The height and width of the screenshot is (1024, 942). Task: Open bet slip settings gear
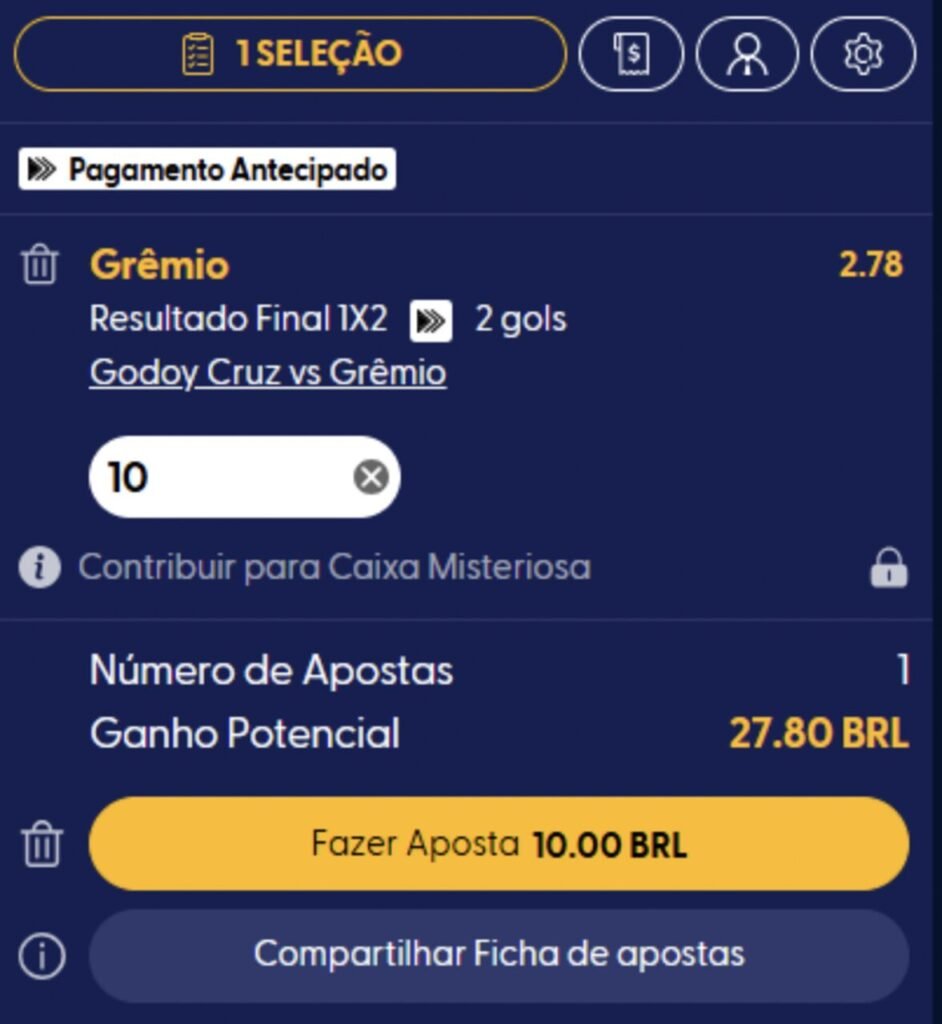[862, 54]
